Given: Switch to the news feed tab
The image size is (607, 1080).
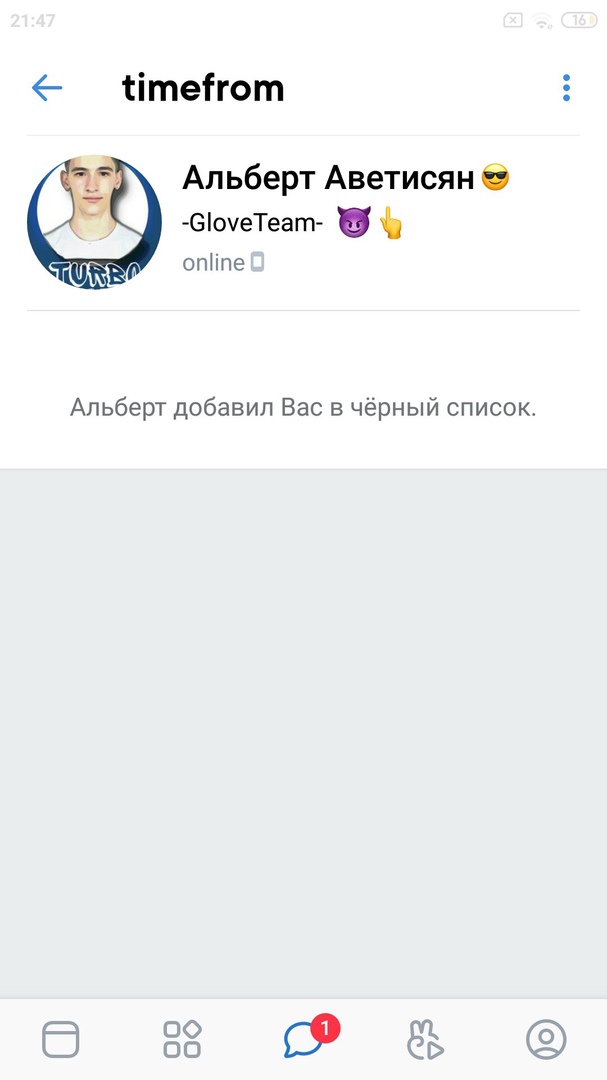Looking at the screenshot, I should 60,1039.
